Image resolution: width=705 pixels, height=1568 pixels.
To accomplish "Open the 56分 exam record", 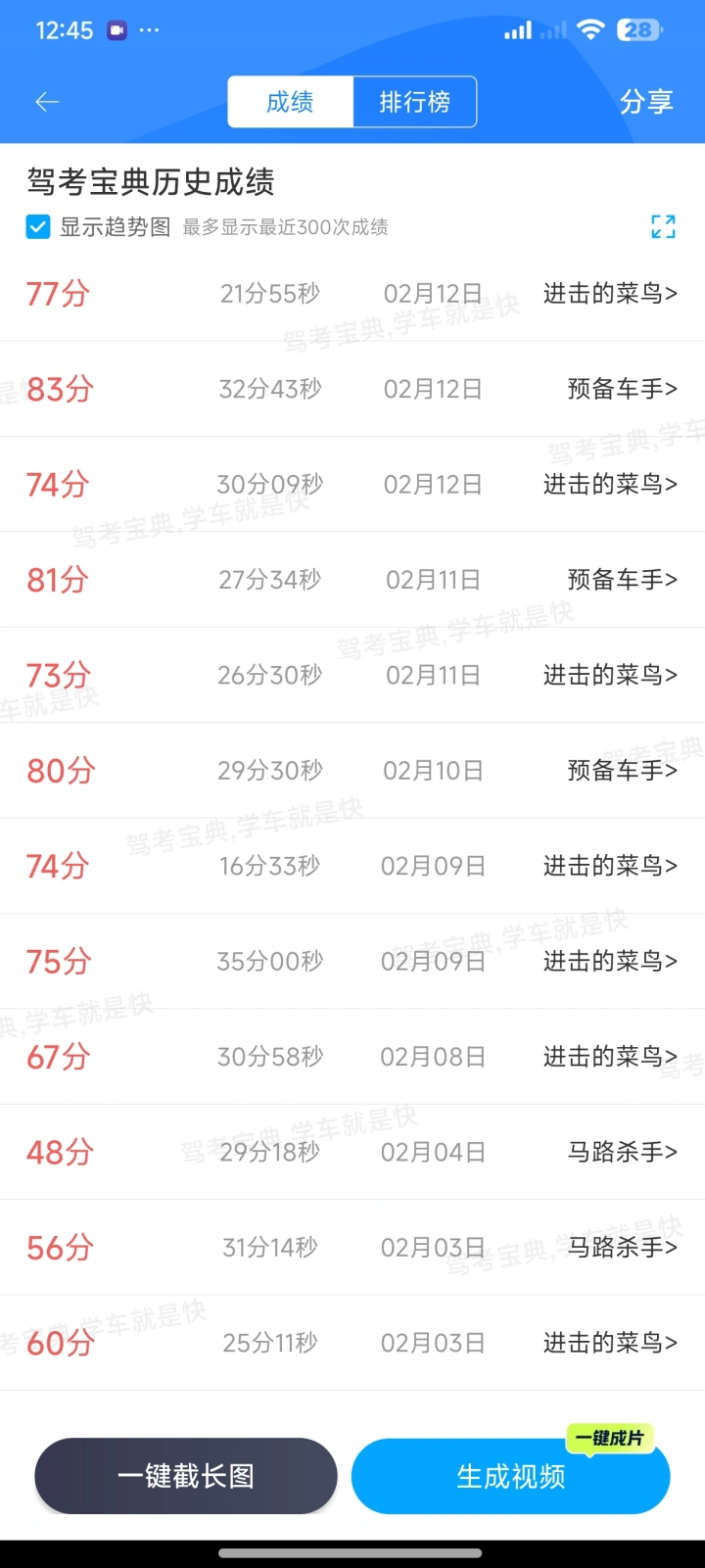I will [352, 1248].
